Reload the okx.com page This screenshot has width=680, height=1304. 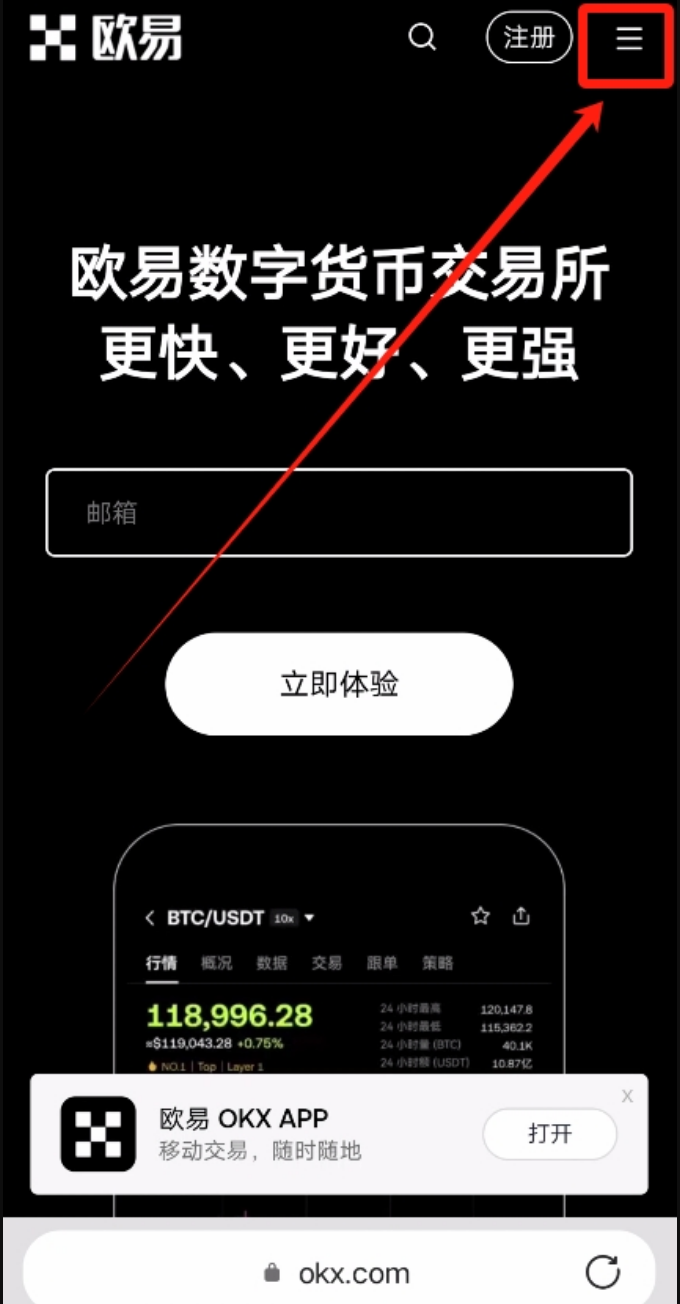(602, 1273)
